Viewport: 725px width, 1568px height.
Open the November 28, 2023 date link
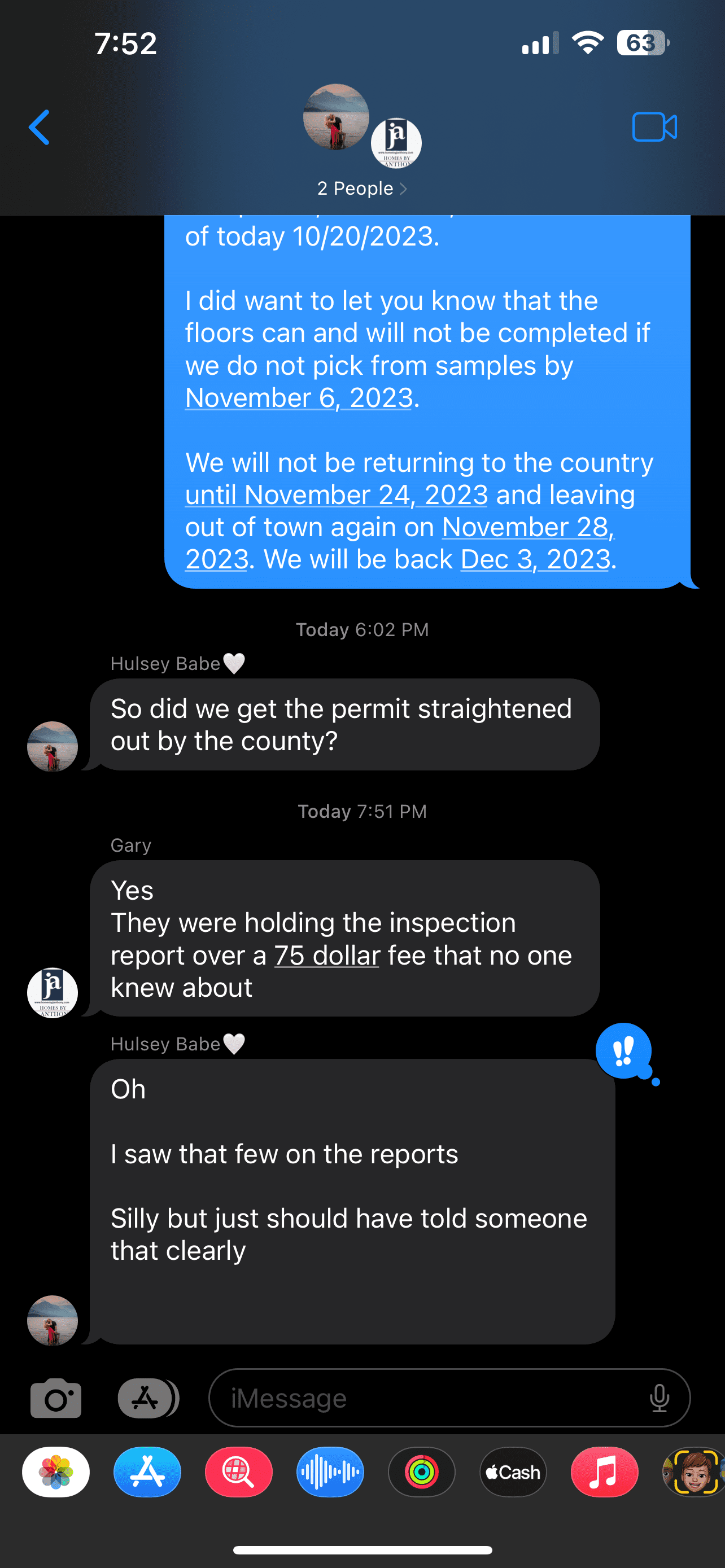pos(527,527)
